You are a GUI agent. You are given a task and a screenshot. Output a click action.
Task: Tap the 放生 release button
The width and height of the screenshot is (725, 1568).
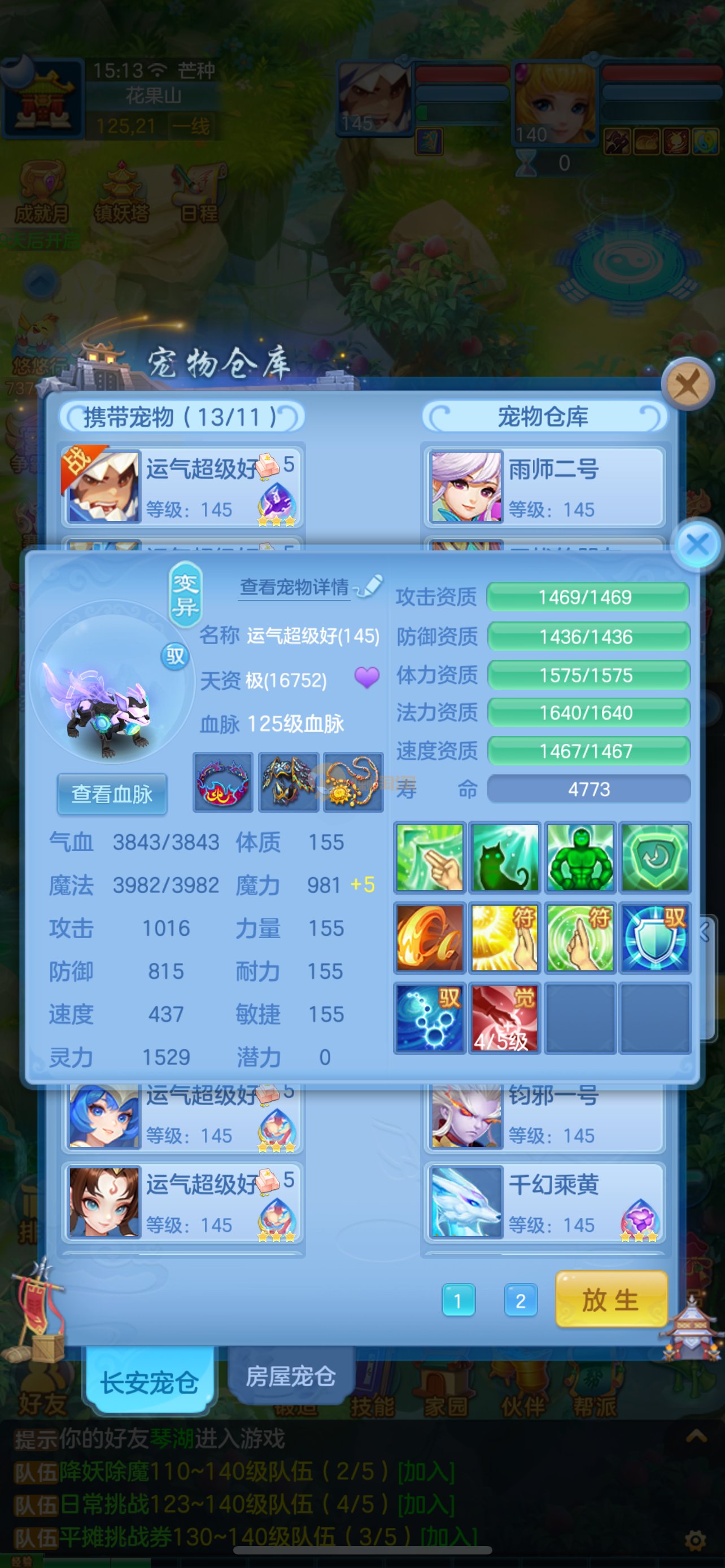[610, 1300]
